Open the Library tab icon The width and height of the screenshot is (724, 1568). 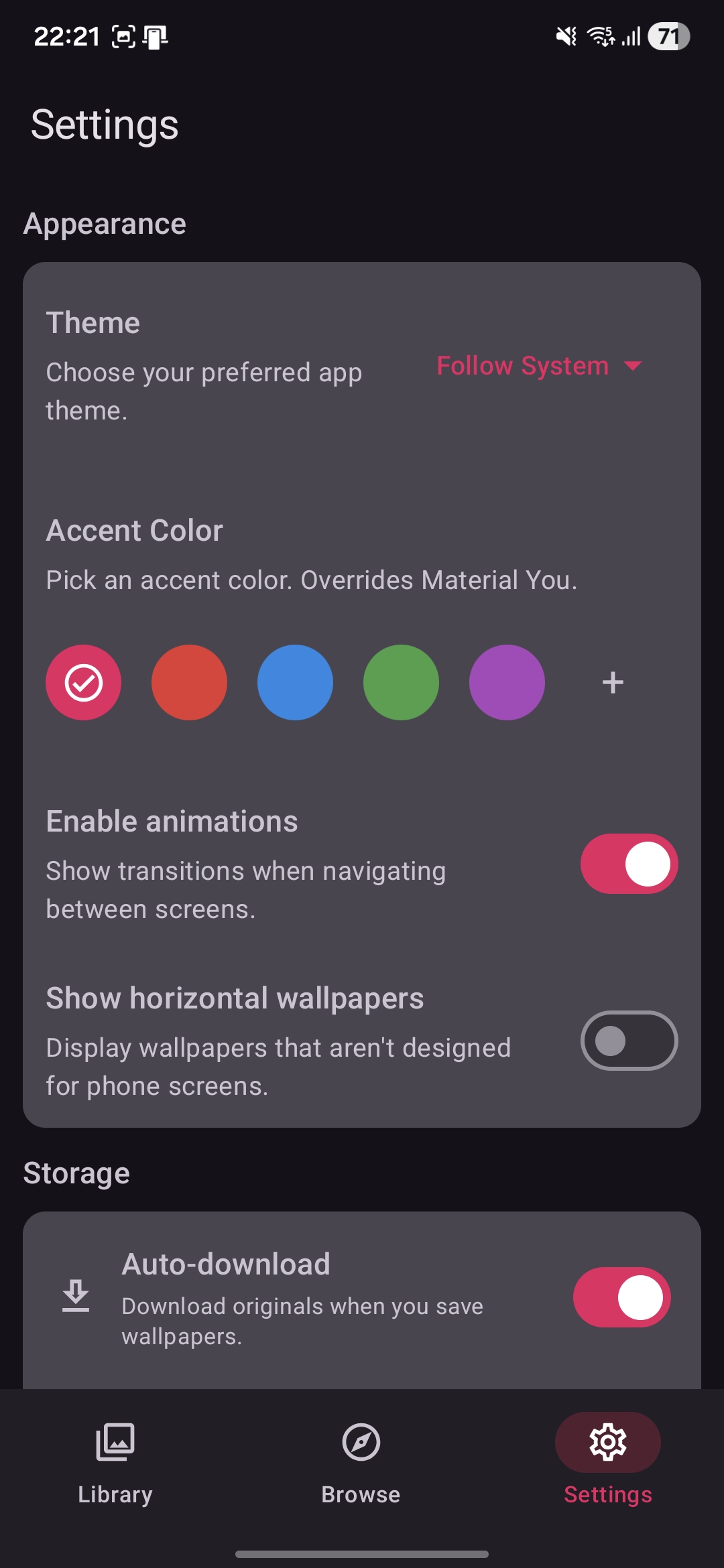[x=115, y=1442]
